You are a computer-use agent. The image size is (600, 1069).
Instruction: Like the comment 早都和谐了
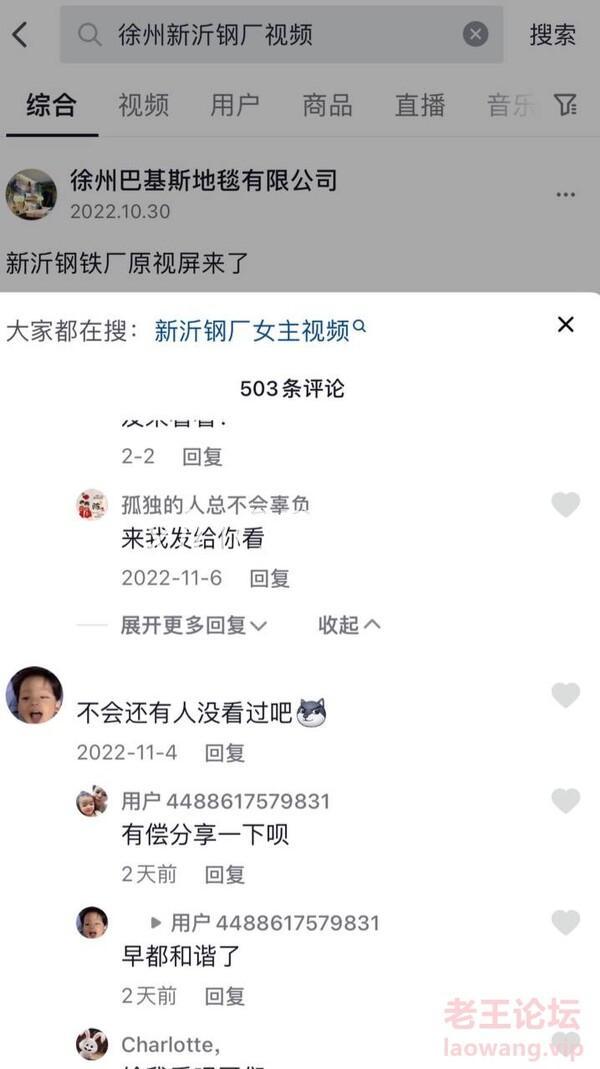coord(565,922)
